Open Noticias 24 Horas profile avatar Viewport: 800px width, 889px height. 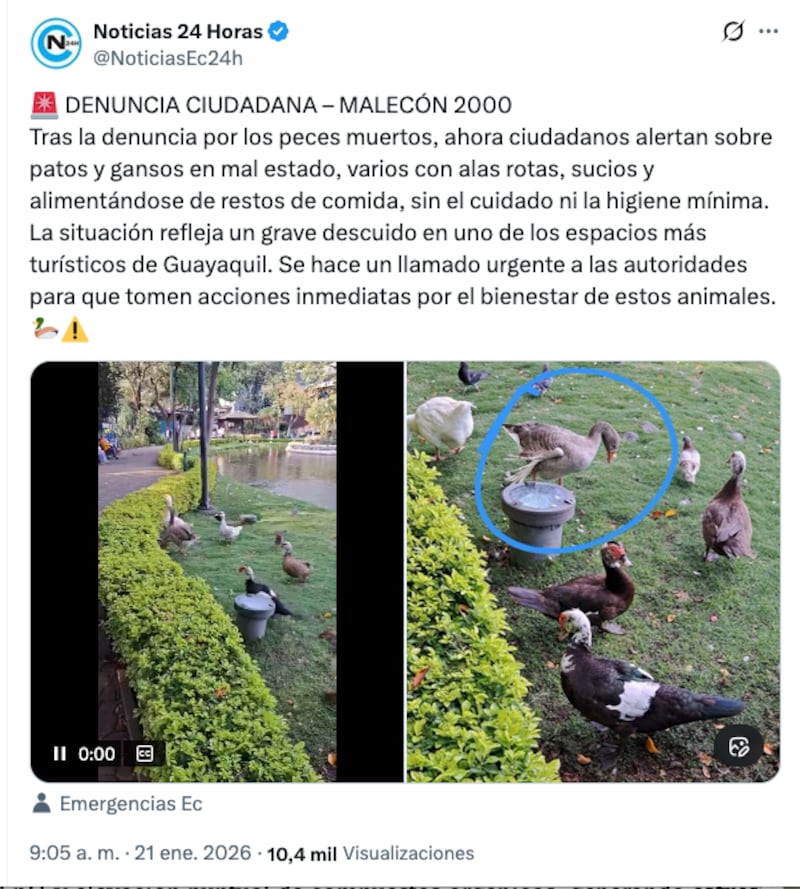[x=55, y=44]
